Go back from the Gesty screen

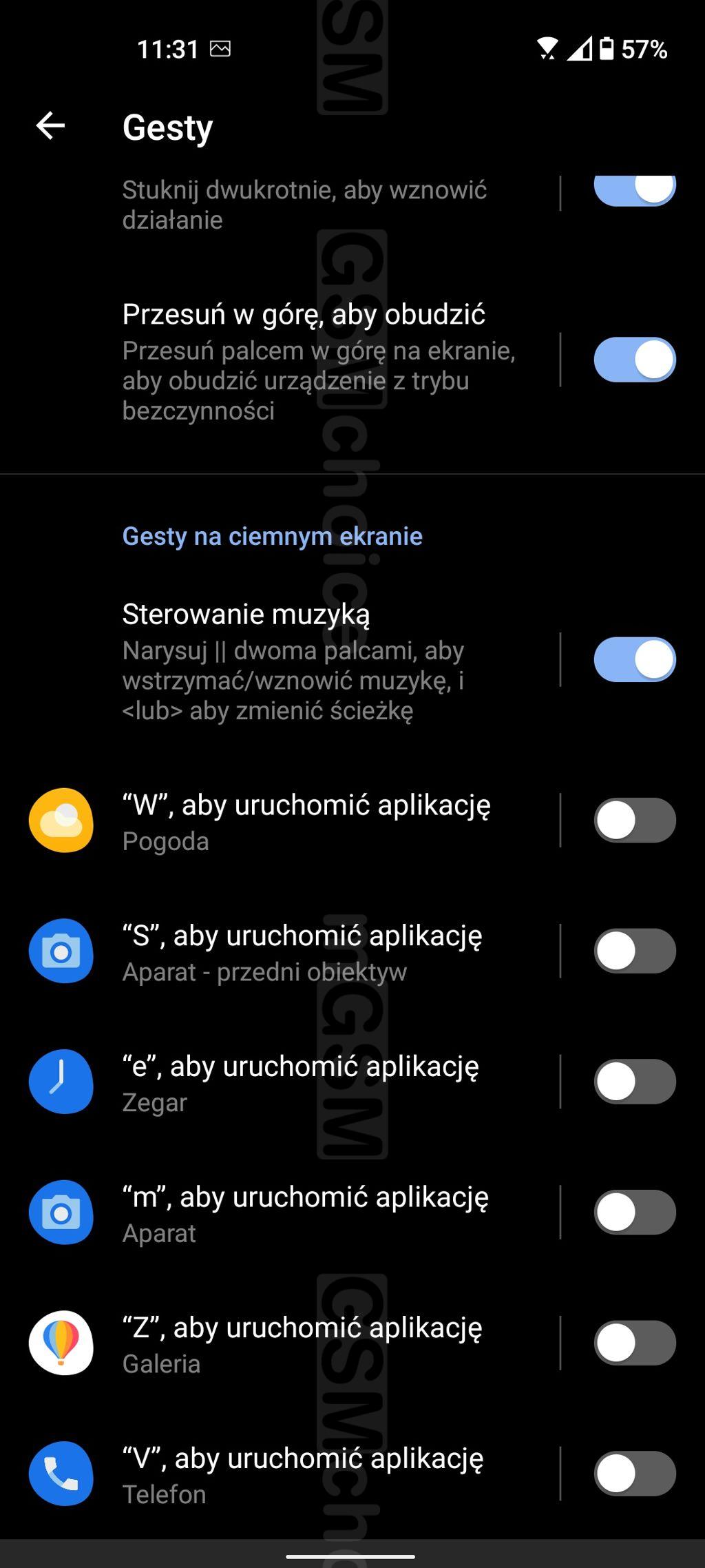50,126
